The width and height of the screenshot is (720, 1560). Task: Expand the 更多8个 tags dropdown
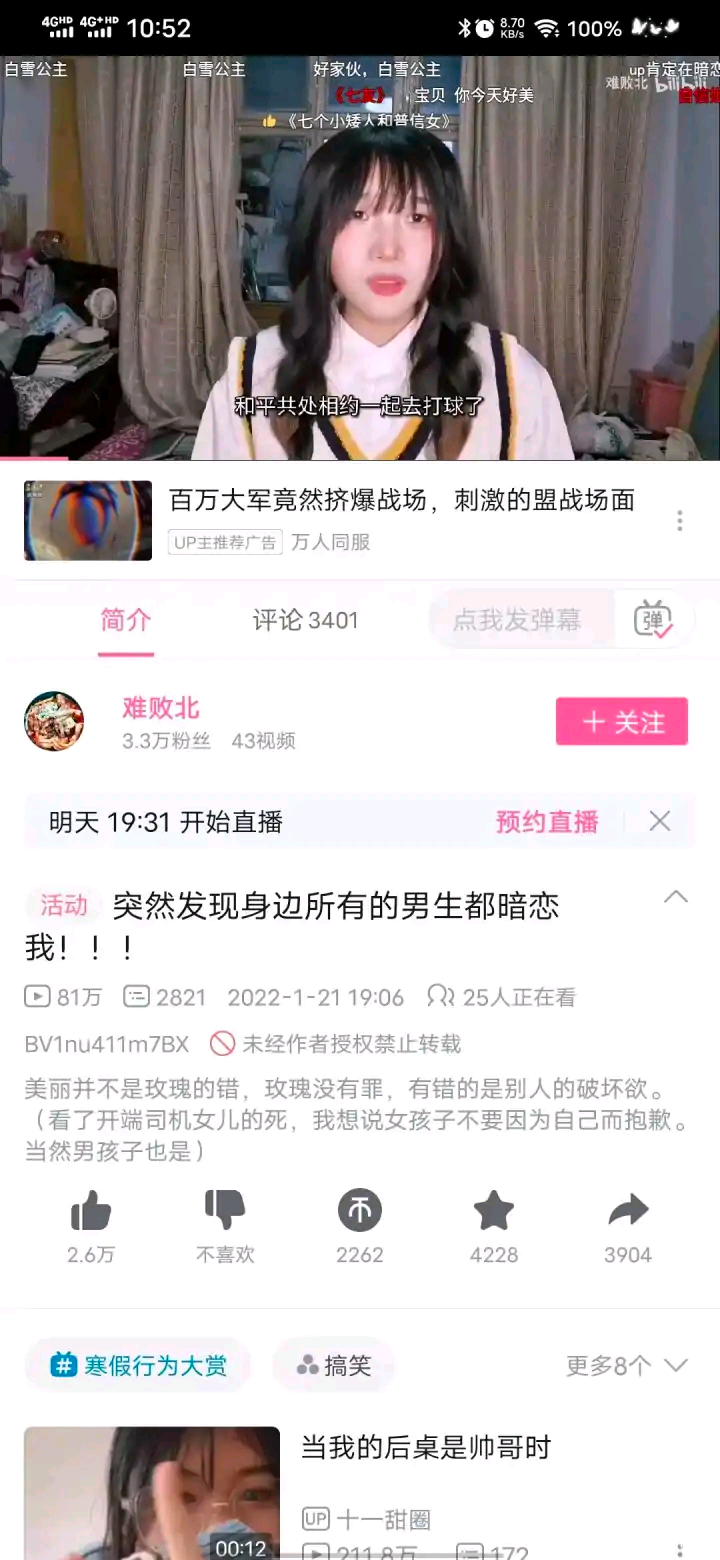click(x=627, y=1365)
